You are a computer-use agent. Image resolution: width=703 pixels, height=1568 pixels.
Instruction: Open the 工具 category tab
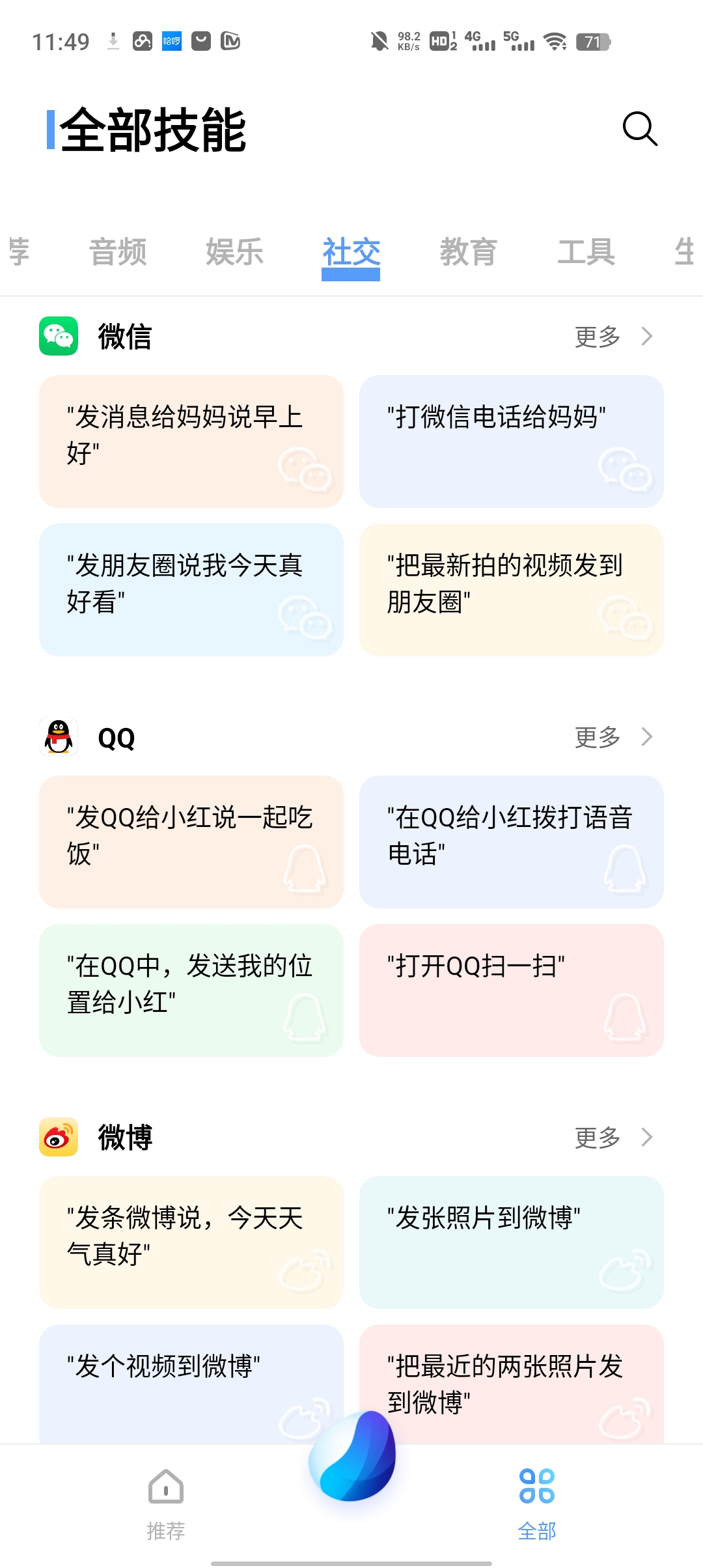588,253
